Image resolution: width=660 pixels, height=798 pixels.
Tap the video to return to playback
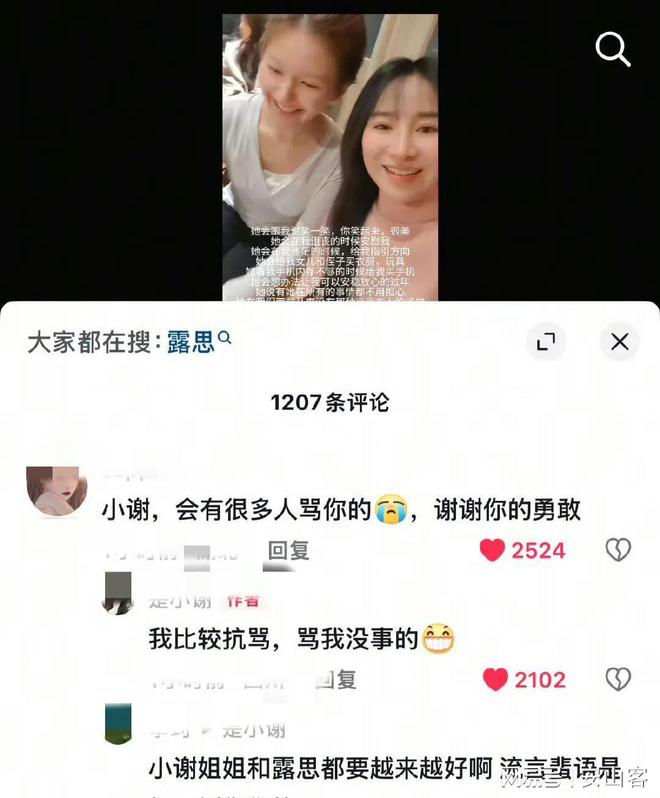[x=329, y=150]
